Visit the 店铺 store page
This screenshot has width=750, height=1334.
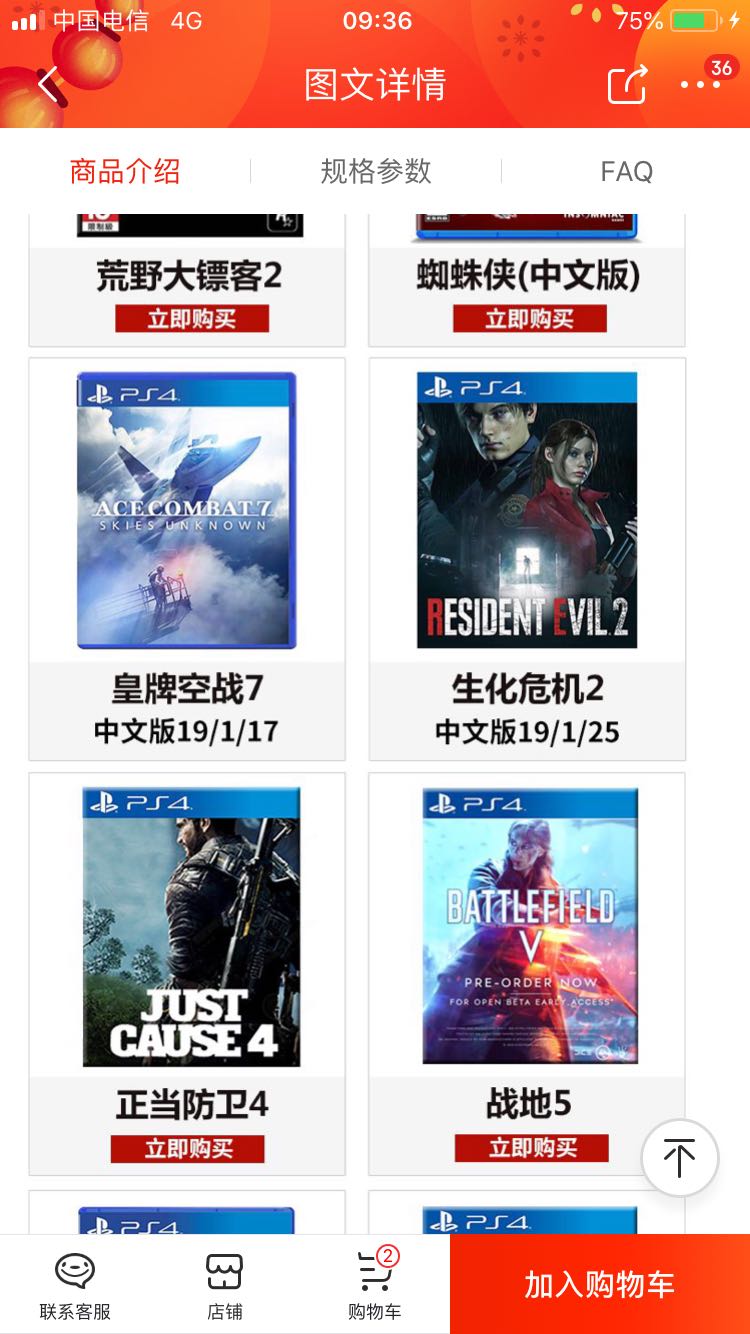[225, 1285]
